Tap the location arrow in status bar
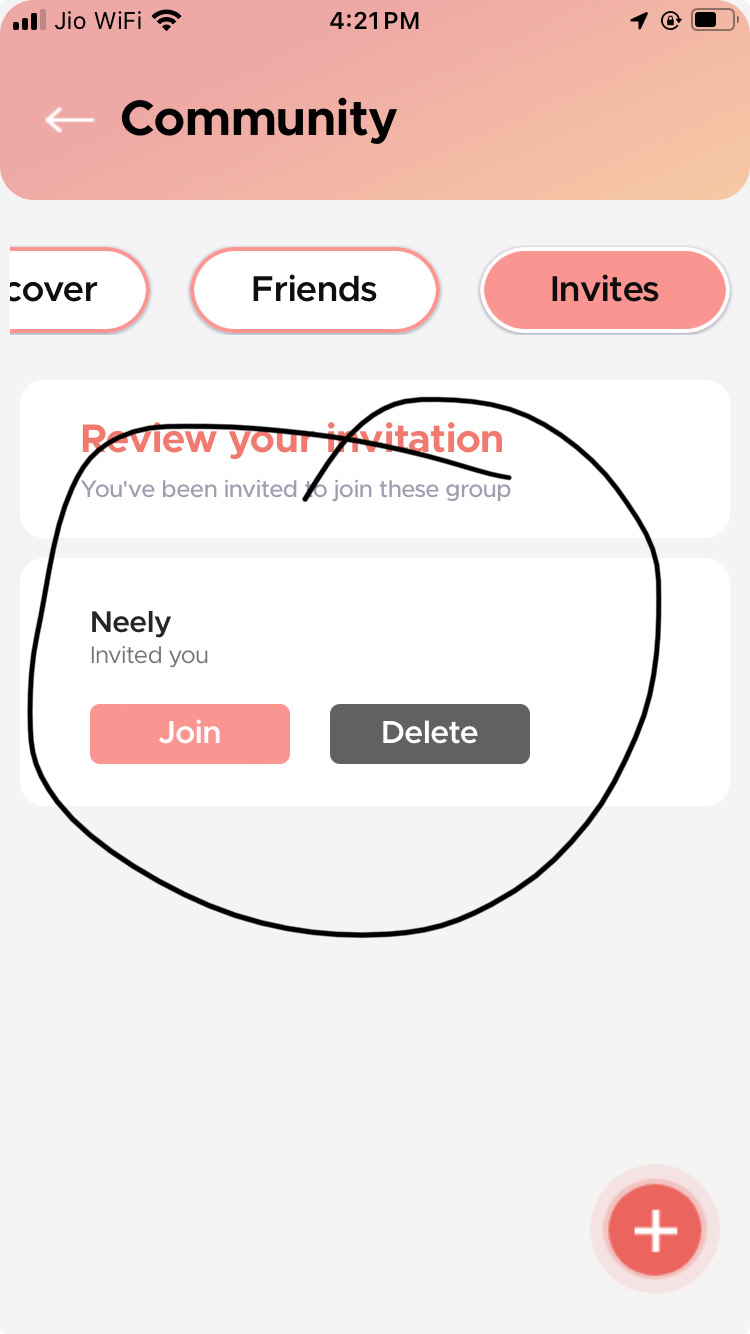The image size is (750, 1334). pyautogui.click(x=640, y=18)
